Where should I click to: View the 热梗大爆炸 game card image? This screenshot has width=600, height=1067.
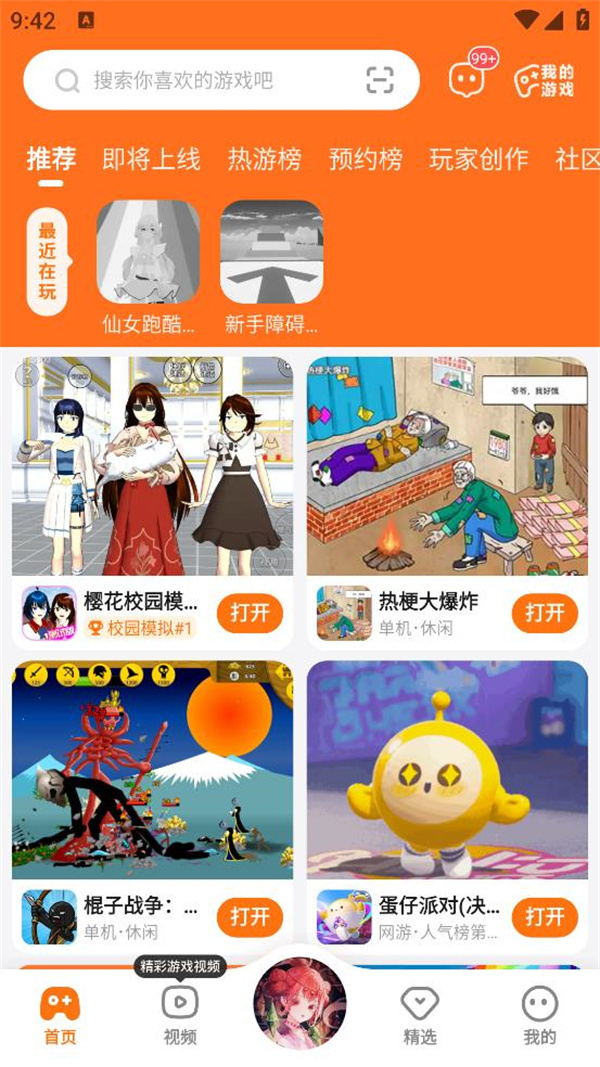[x=447, y=466]
